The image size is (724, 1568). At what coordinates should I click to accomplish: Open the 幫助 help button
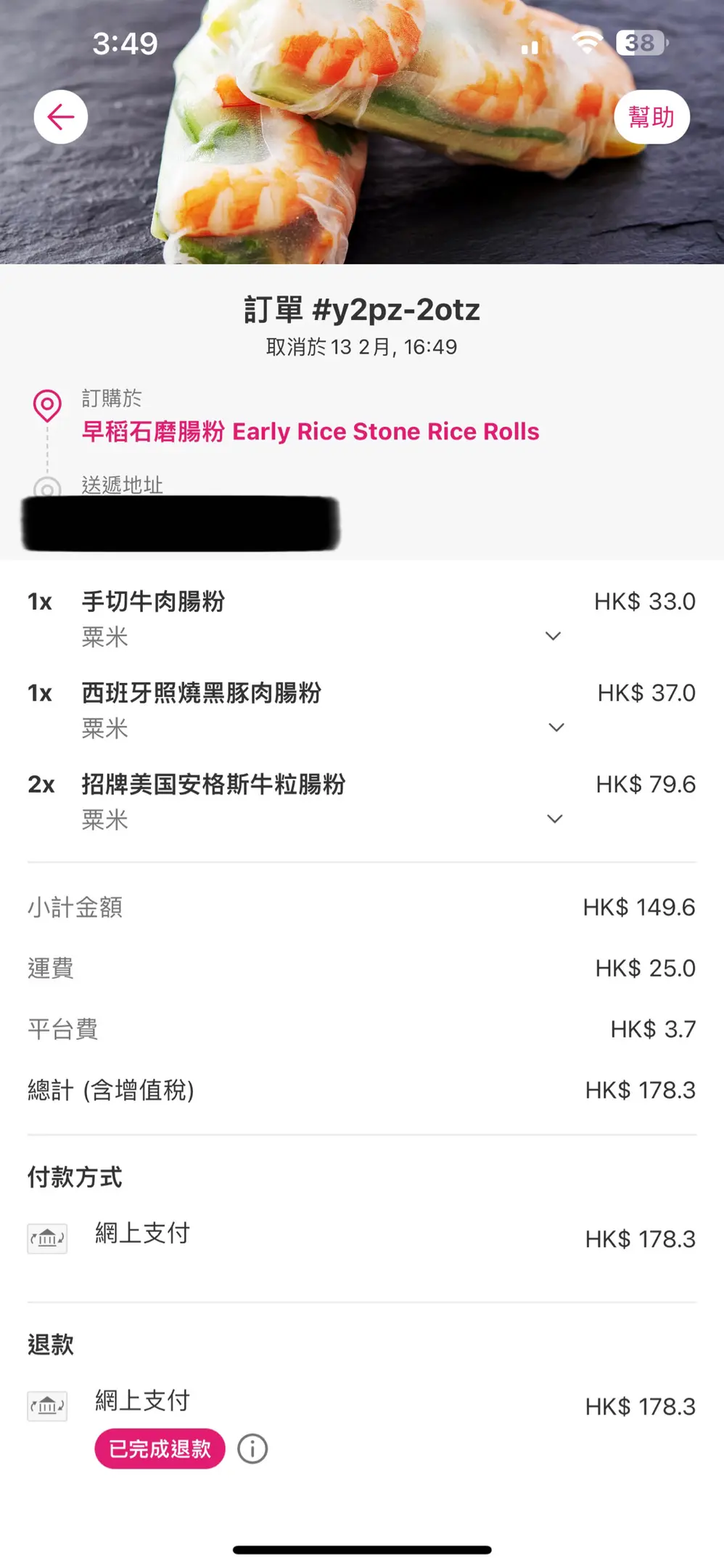pyautogui.click(x=651, y=117)
